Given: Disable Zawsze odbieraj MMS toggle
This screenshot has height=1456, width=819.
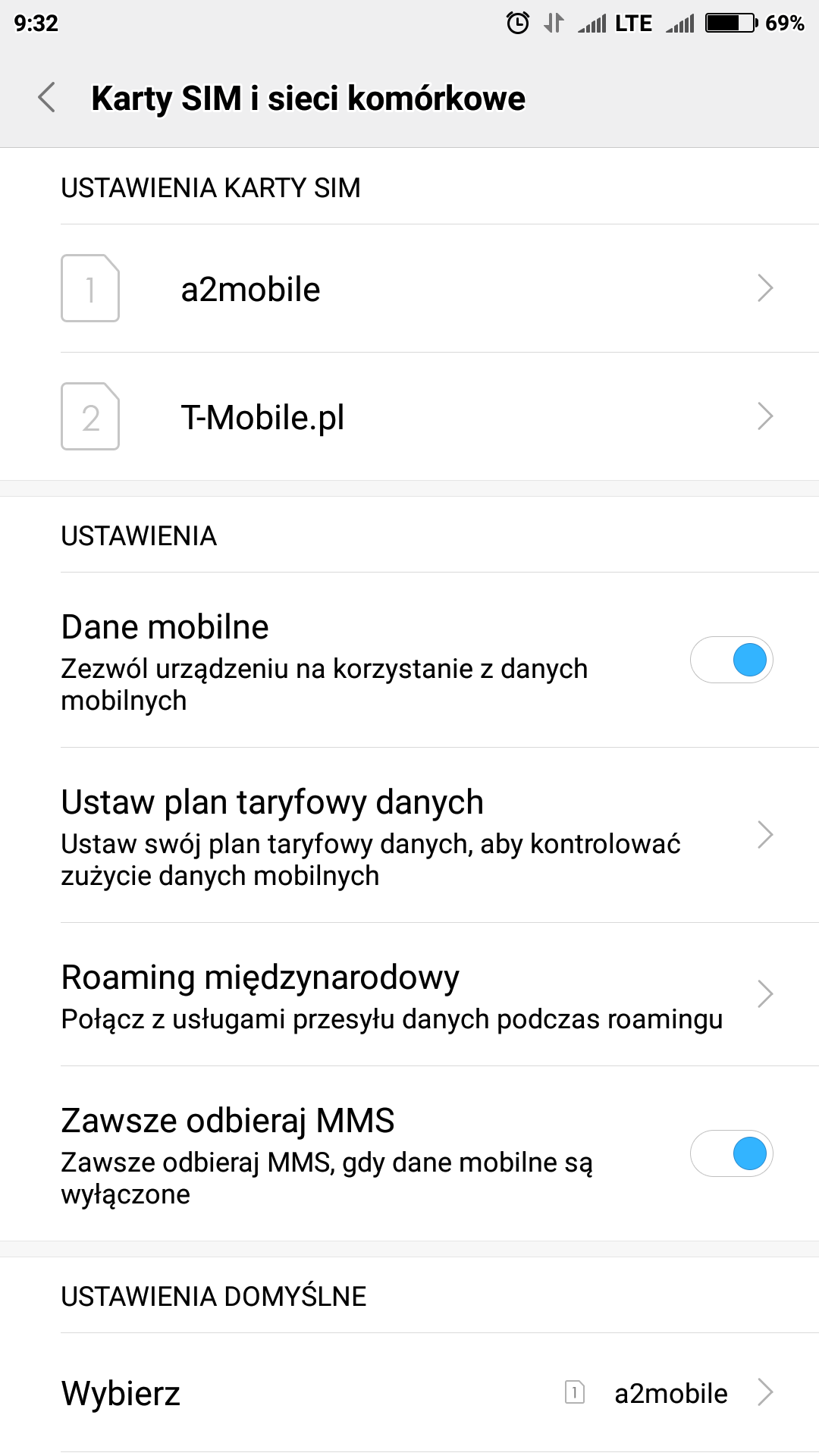Looking at the screenshot, I should coord(731,1154).
